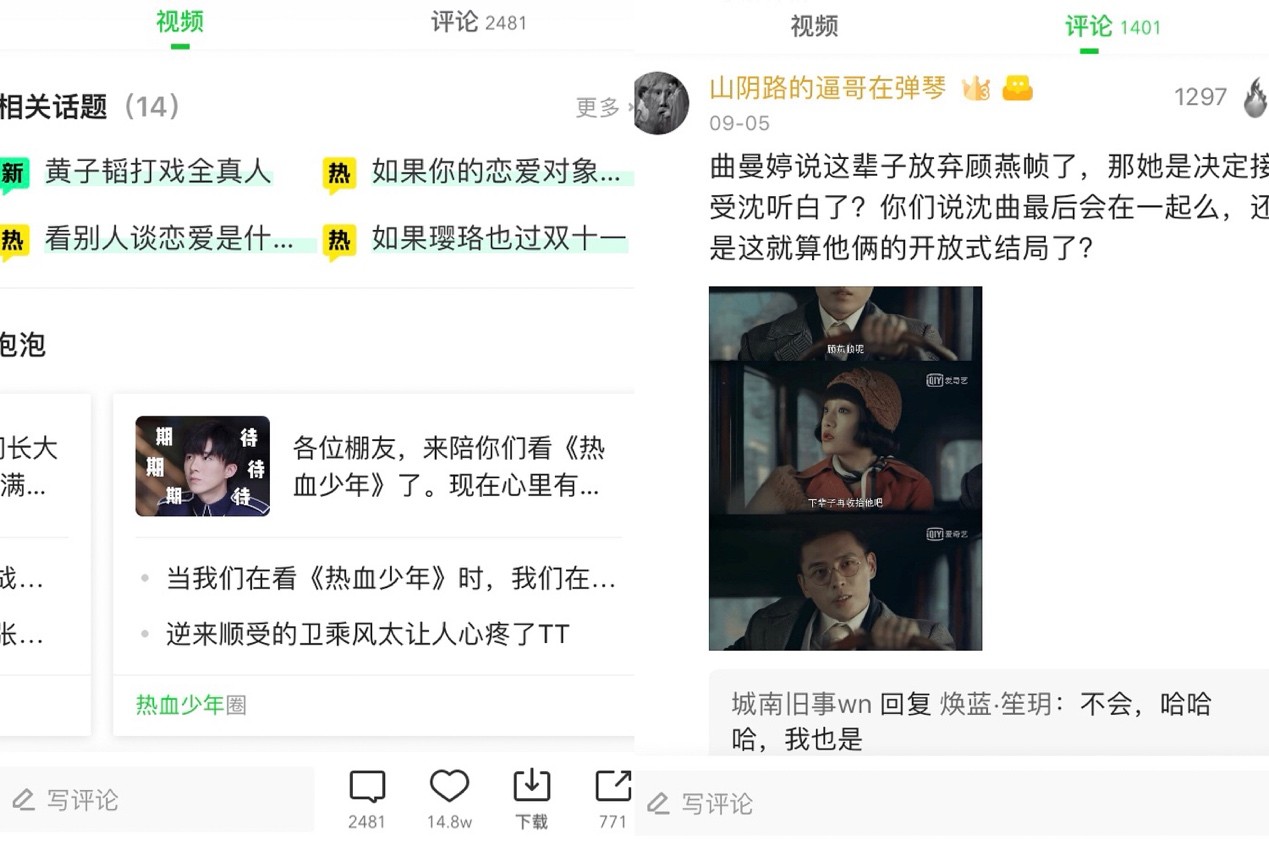Open topic 如果你的恋爱对象…
This screenshot has height=845, width=1269.
(495, 172)
